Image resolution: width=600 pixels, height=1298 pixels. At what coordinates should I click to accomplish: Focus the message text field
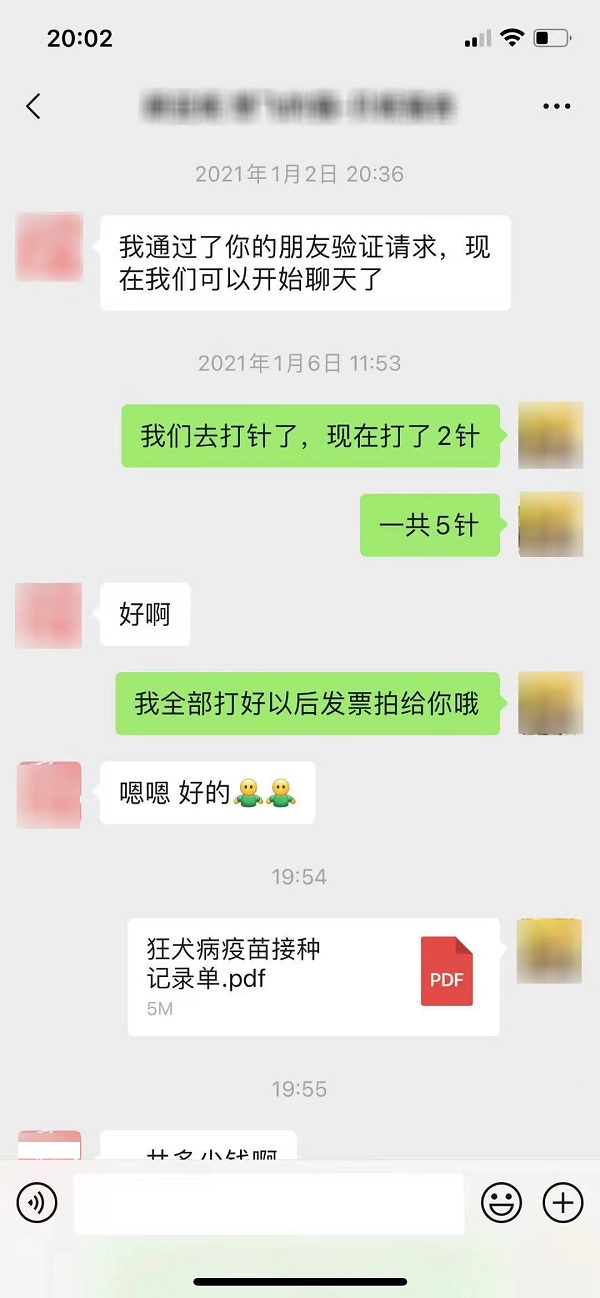[x=268, y=1203]
